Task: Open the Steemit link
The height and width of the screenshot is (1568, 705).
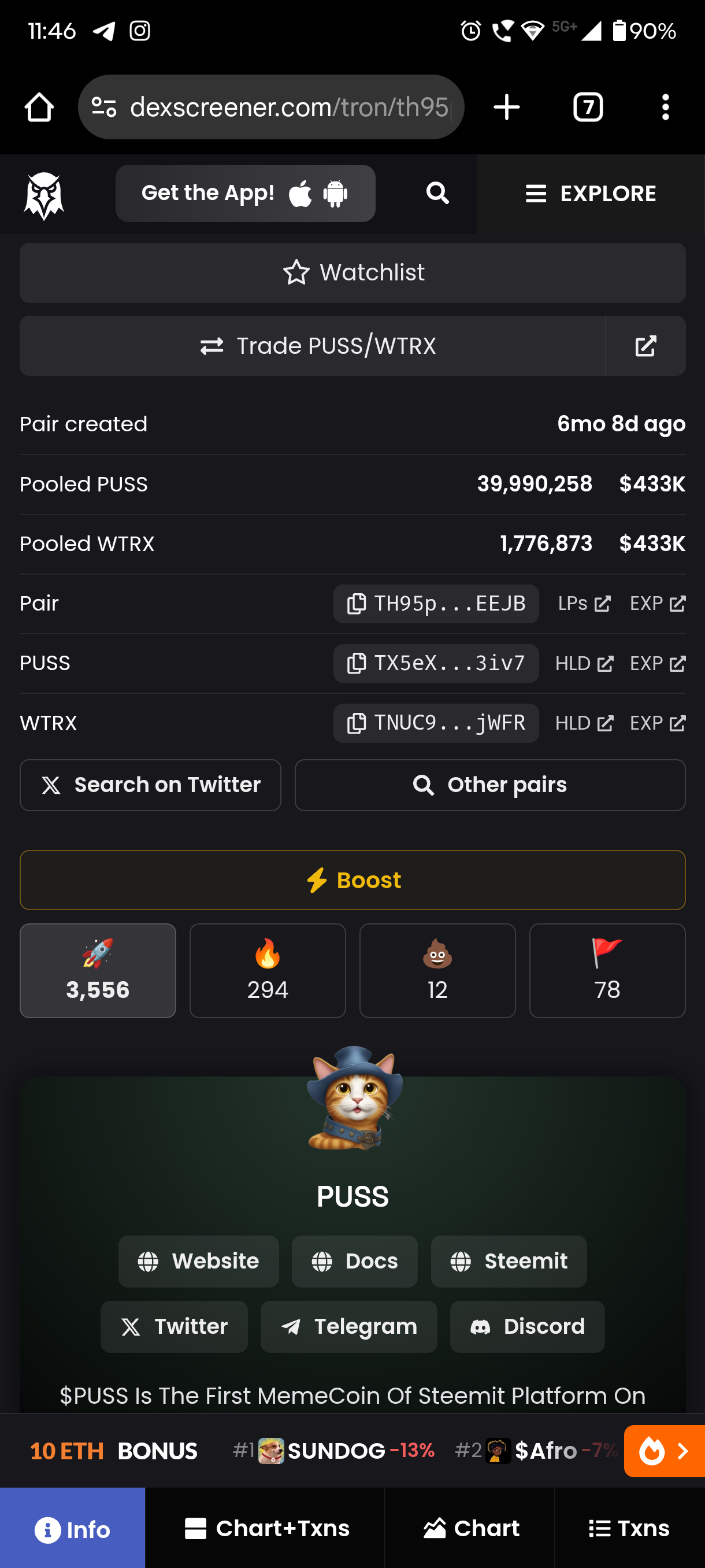Action: [x=509, y=1260]
